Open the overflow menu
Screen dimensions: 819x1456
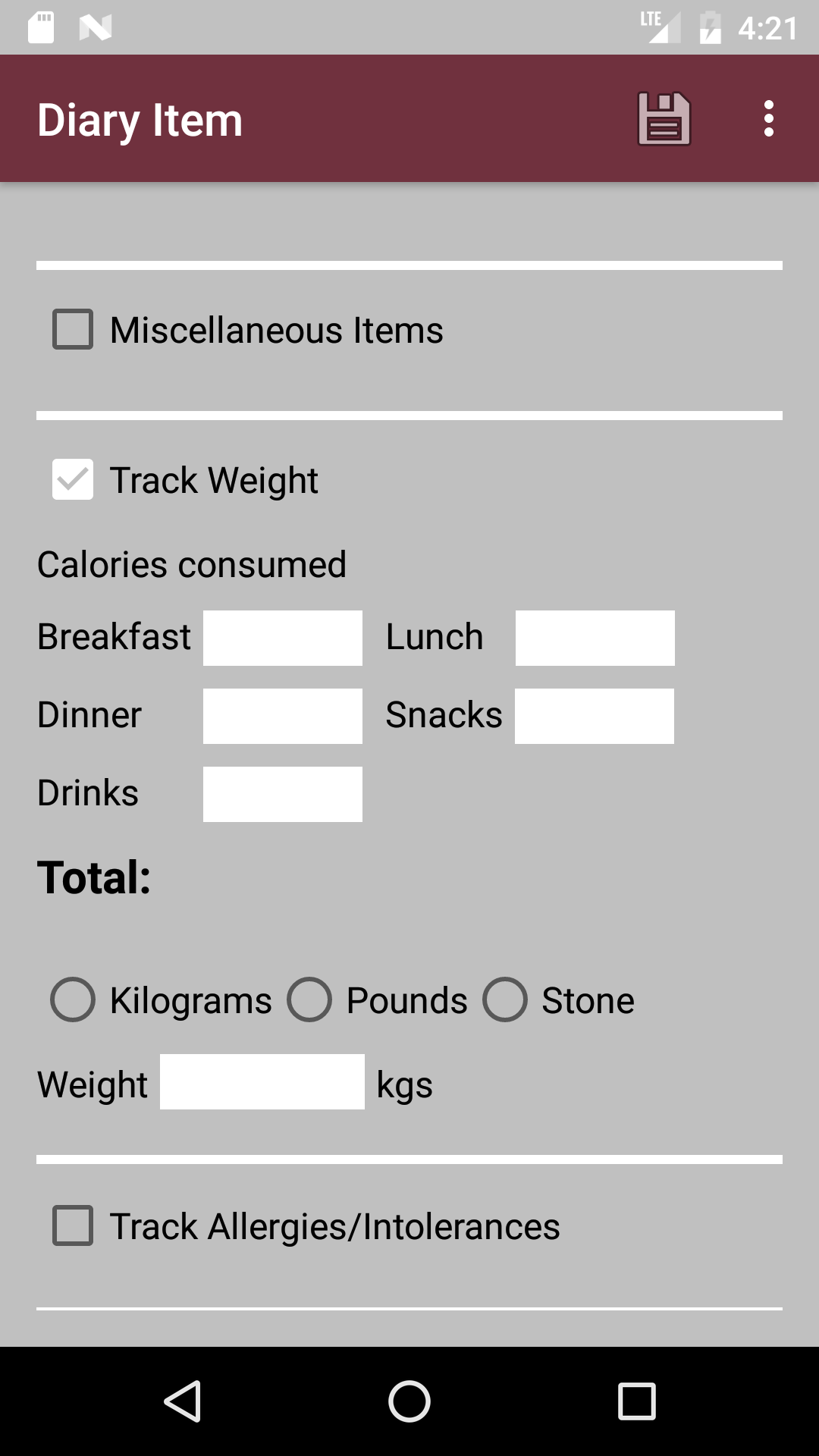tap(769, 118)
